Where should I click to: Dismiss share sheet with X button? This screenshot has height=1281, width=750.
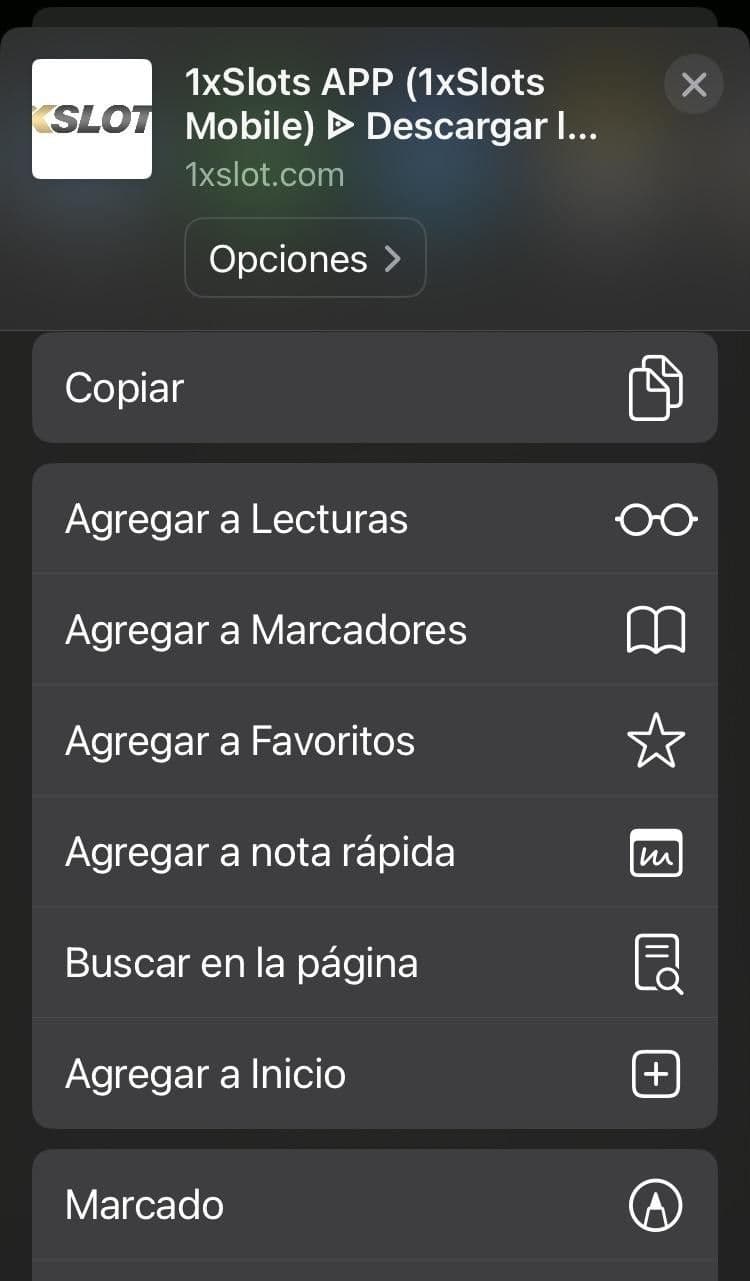693,84
